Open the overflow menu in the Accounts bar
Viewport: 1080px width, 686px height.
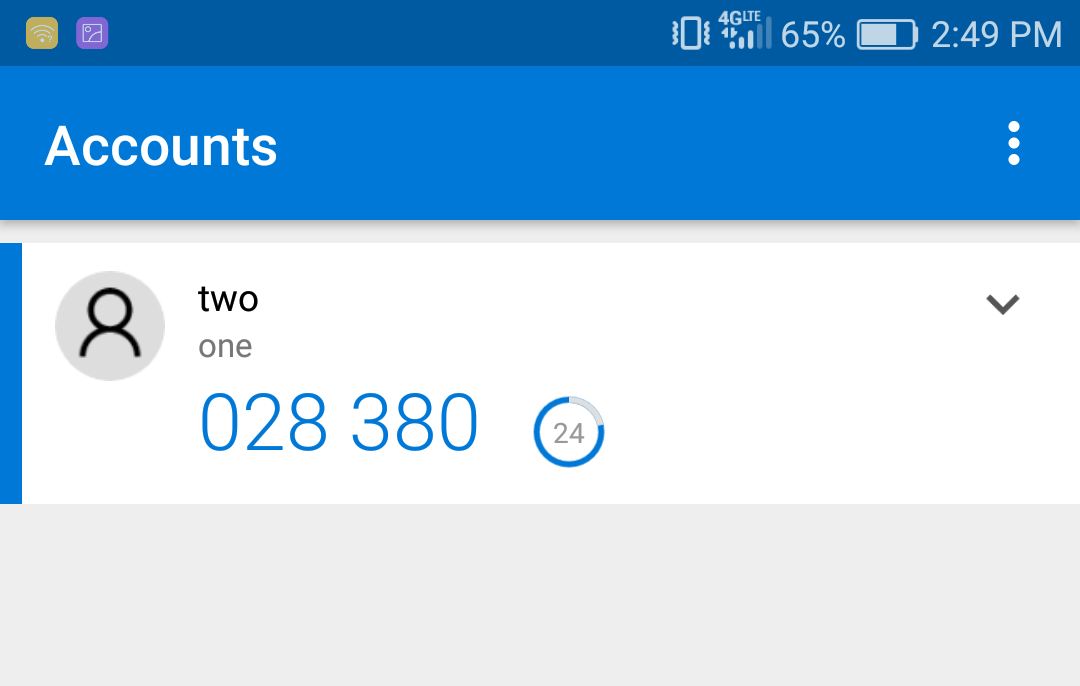click(x=1013, y=144)
